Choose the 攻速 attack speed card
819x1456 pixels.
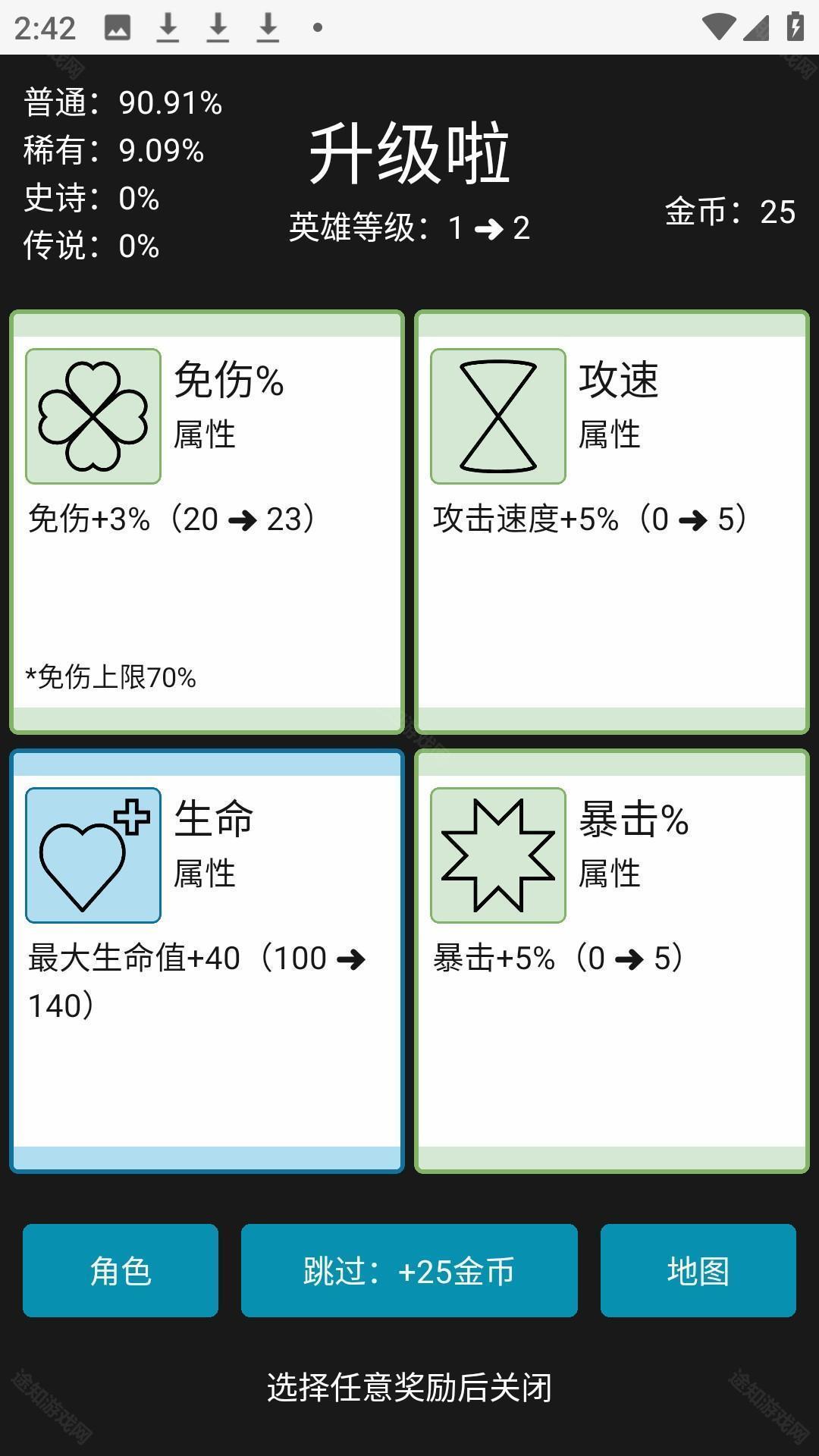pyautogui.click(x=611, y=522)
